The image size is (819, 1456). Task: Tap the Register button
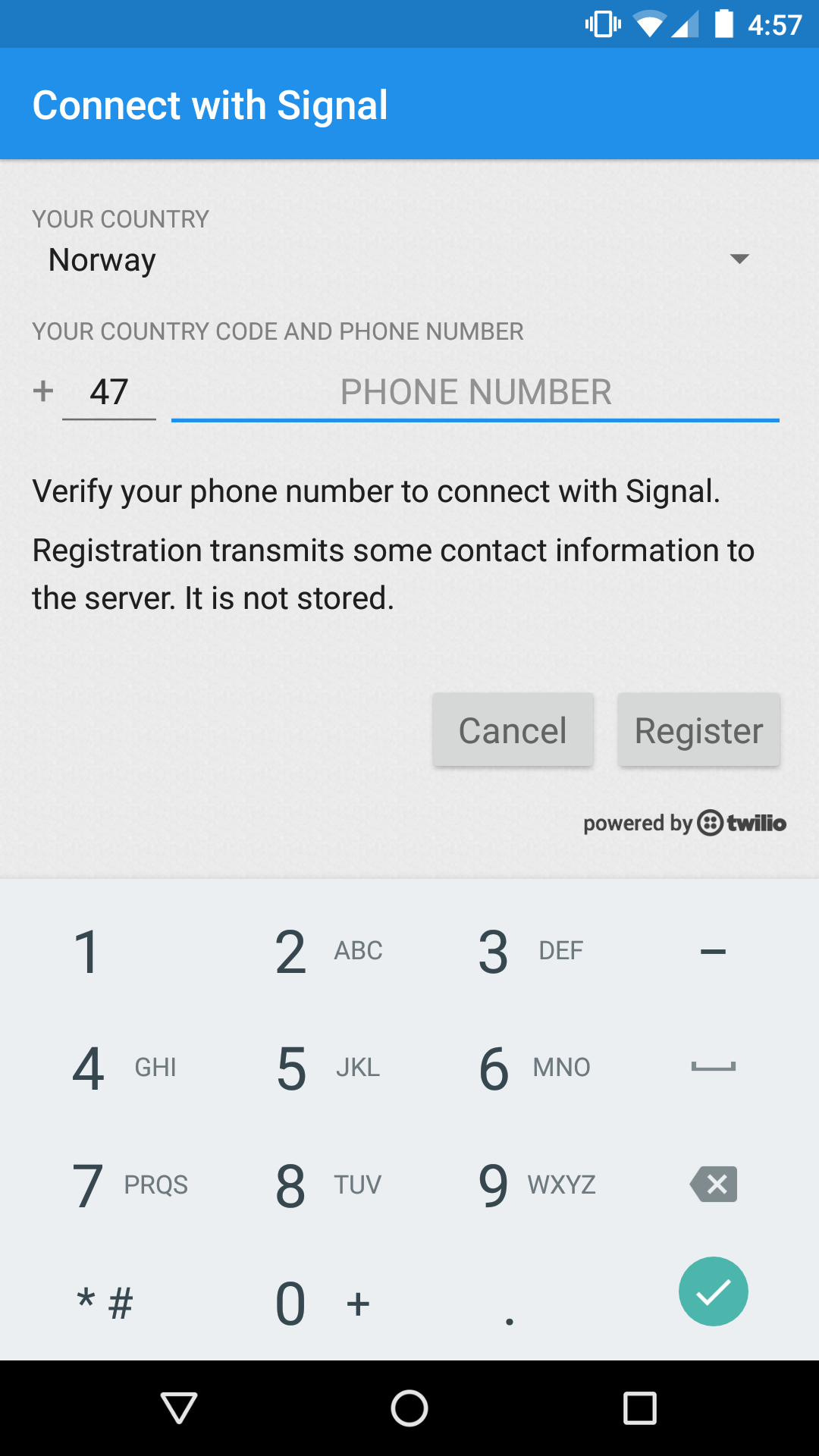click(x=698, y=730)
